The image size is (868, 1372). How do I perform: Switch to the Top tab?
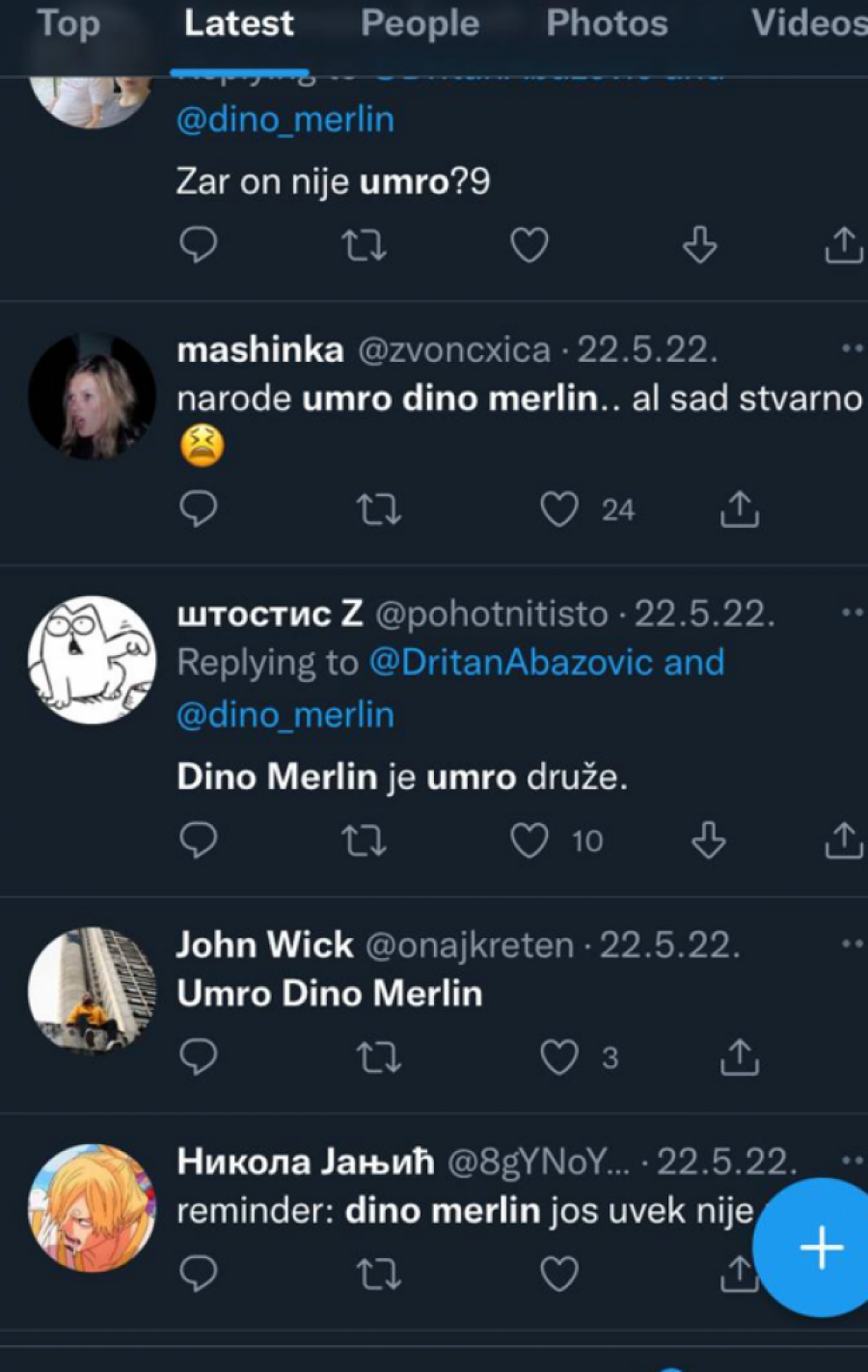pyautogui.click(x=68, y=24)
